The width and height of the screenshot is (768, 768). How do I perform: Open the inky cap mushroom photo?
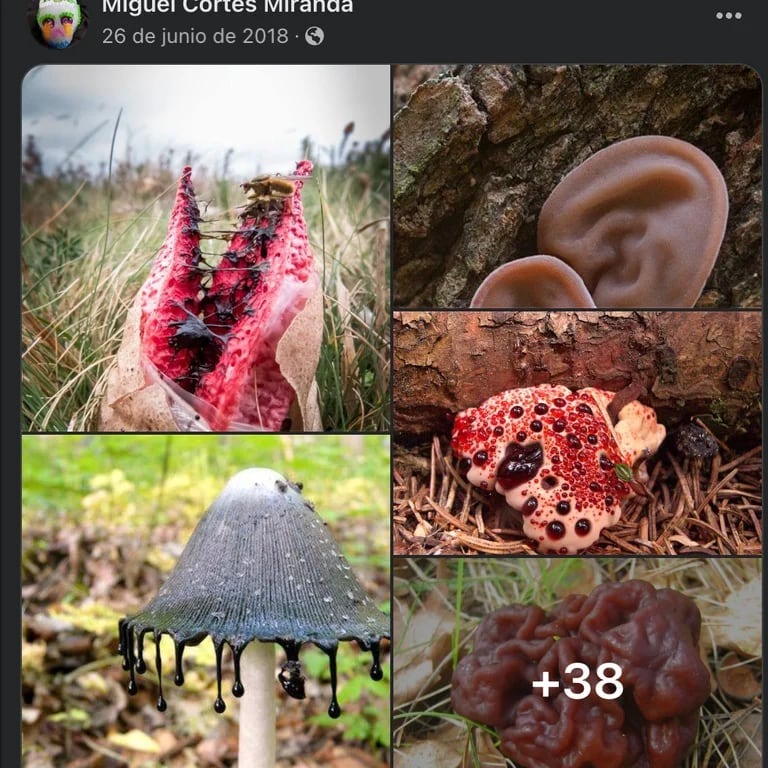coord(206,600)
